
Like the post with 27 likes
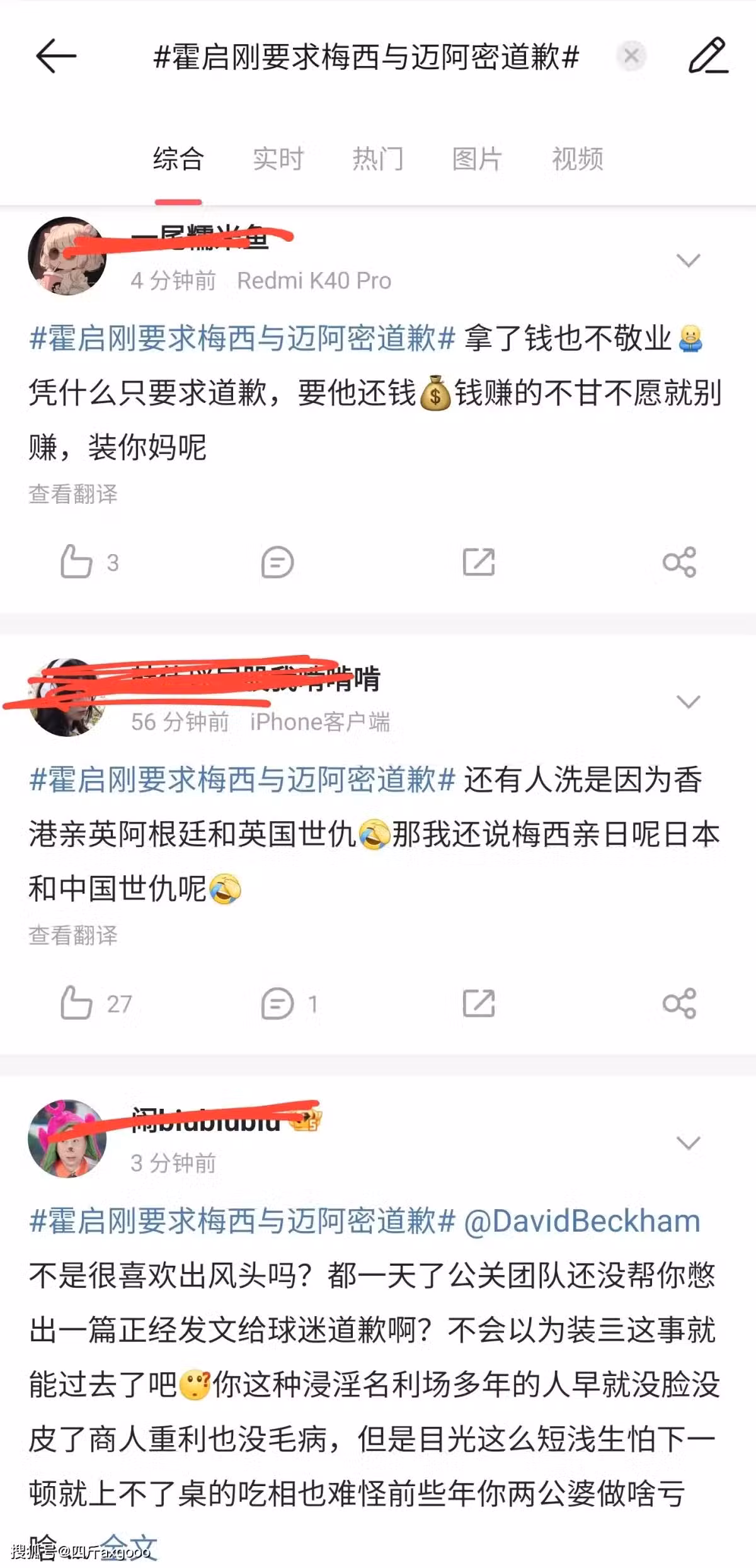77,1003
